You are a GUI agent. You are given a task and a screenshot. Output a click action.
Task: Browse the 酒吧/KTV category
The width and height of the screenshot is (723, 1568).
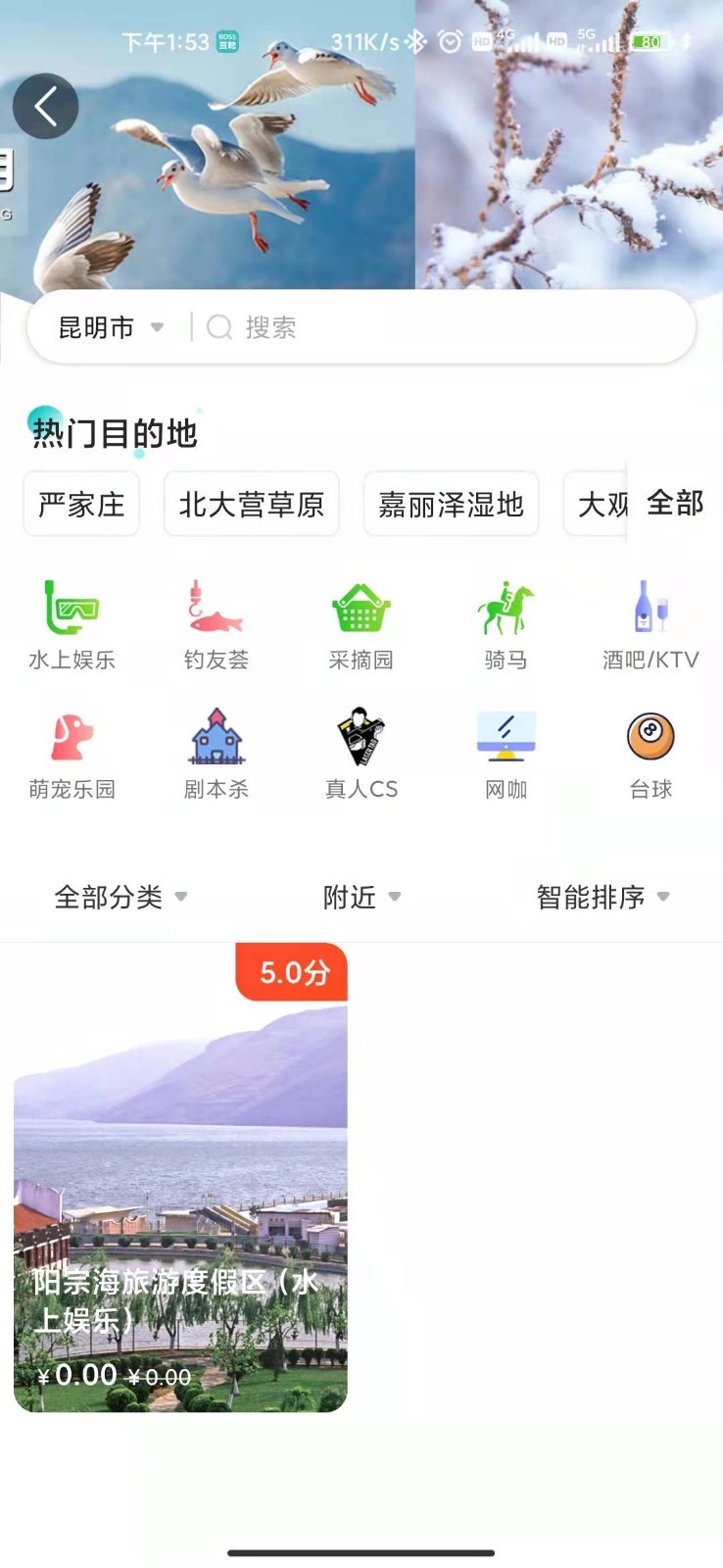tap(651, 625)
